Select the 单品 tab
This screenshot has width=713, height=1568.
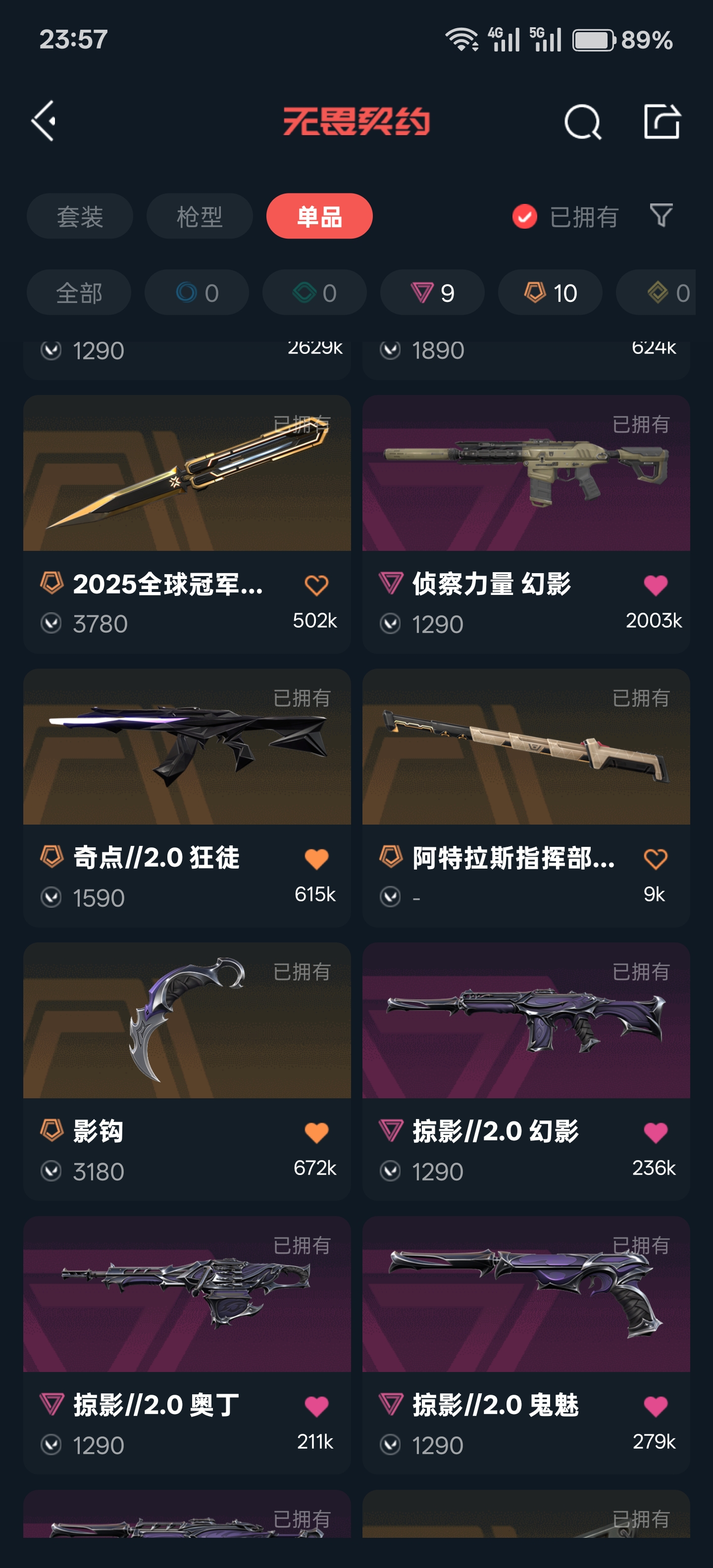pos(319,217)
